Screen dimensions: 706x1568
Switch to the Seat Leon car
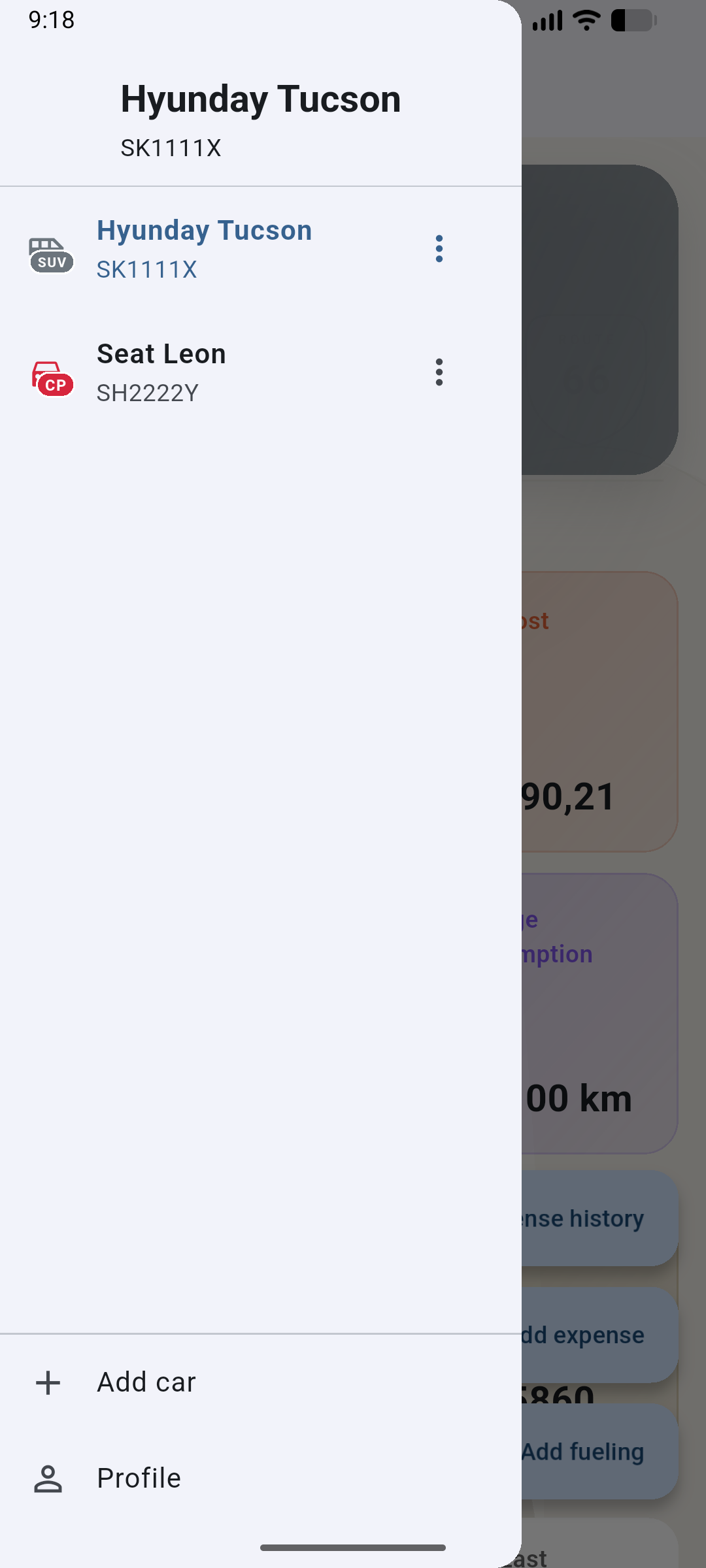click(x=161, y=372)
